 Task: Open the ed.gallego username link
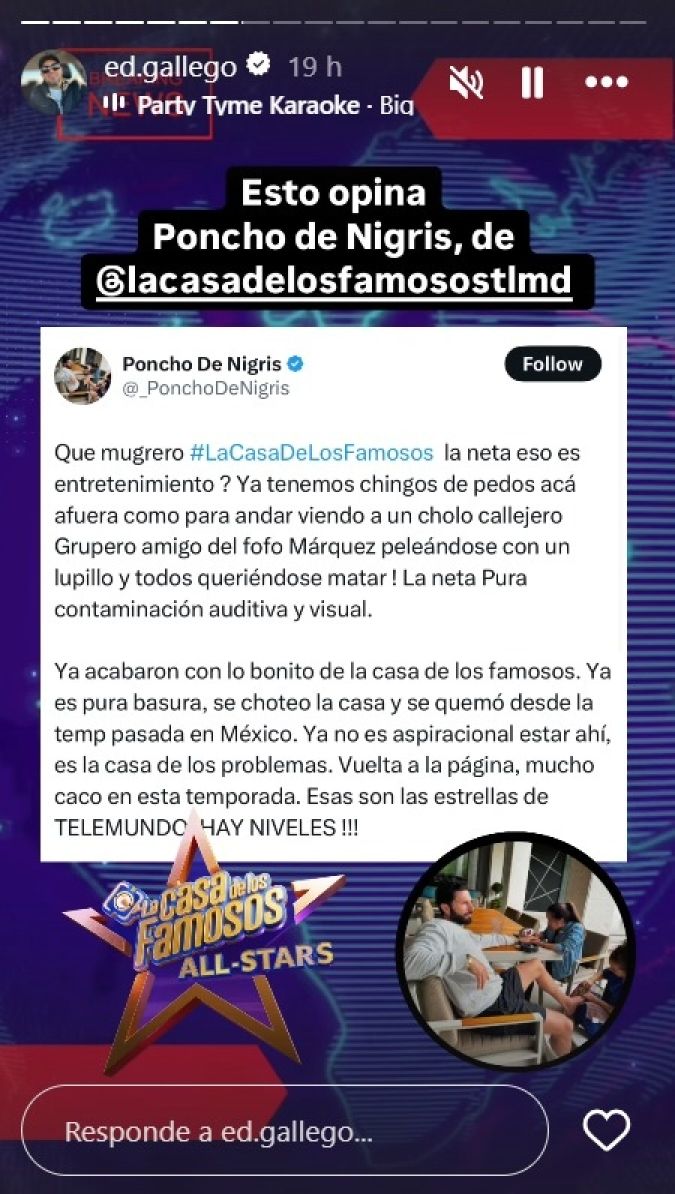click(x=170, y=67)
